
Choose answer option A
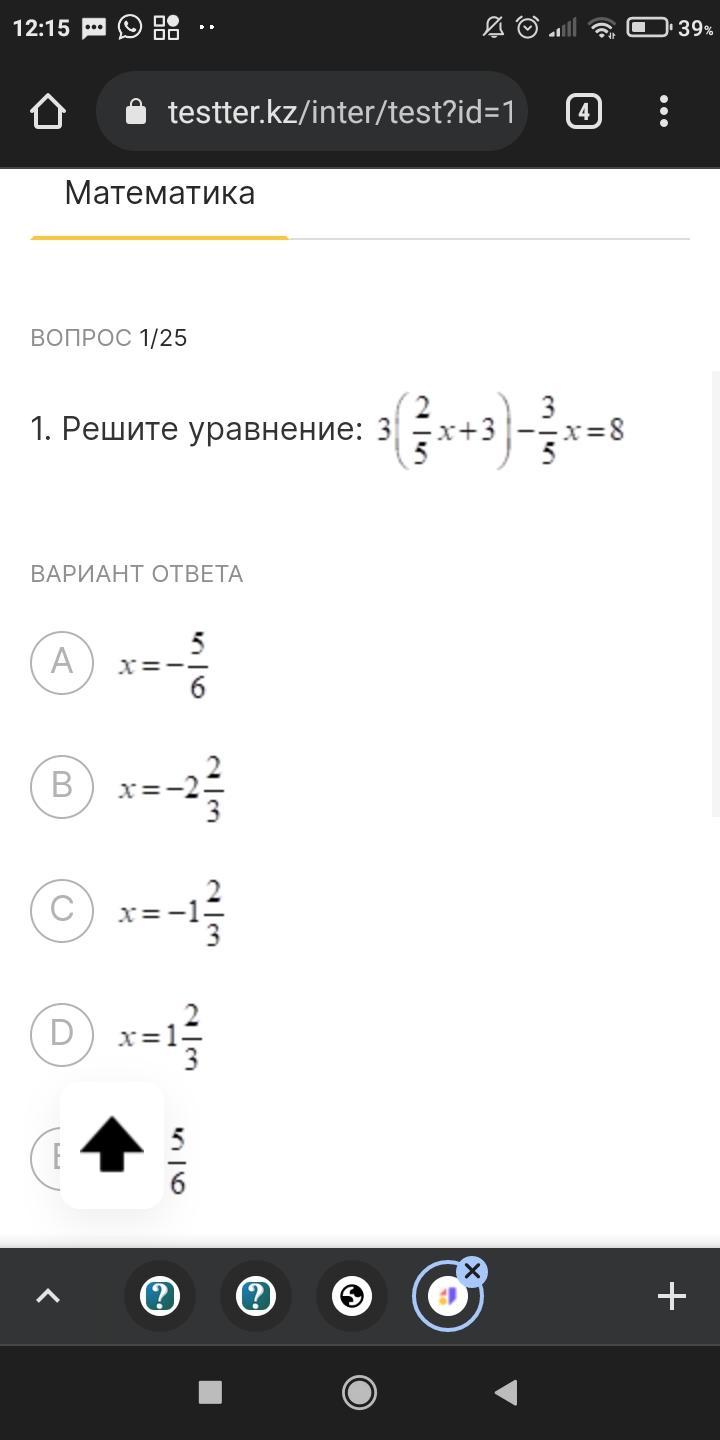[x=62, y=662]
